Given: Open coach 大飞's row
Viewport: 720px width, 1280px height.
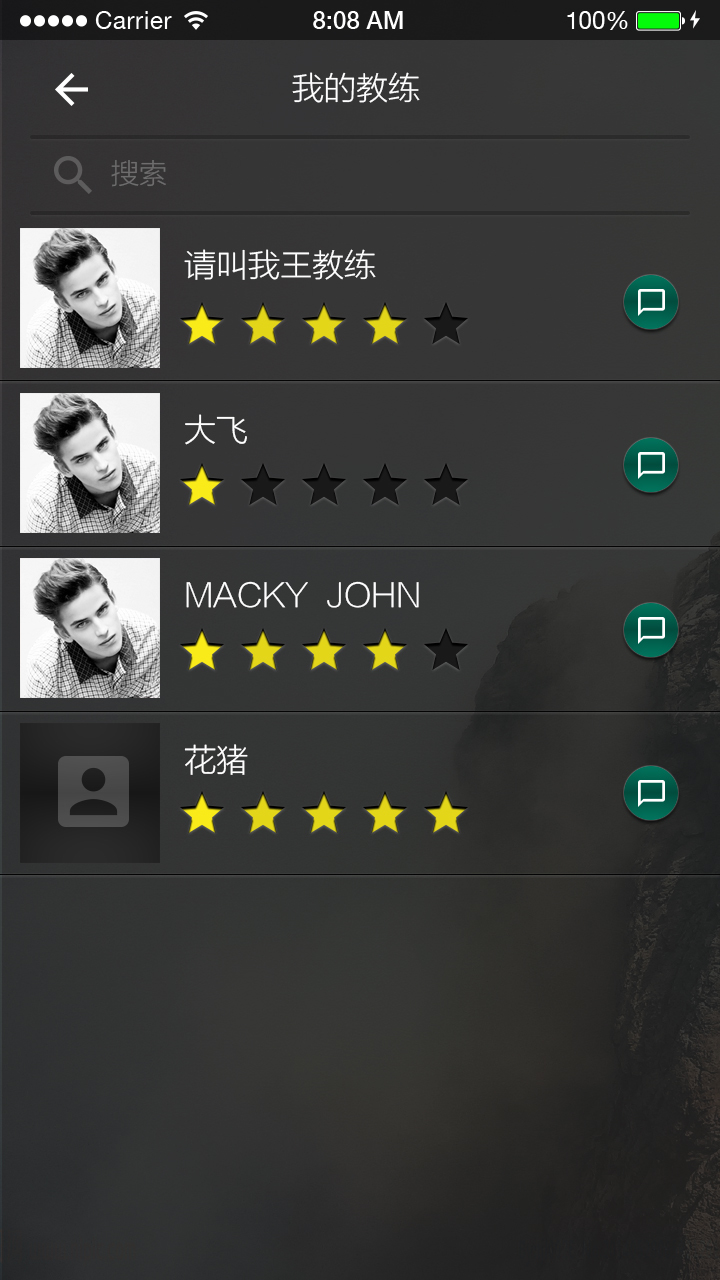Looking at the screenshot, I should pos(217,432).
